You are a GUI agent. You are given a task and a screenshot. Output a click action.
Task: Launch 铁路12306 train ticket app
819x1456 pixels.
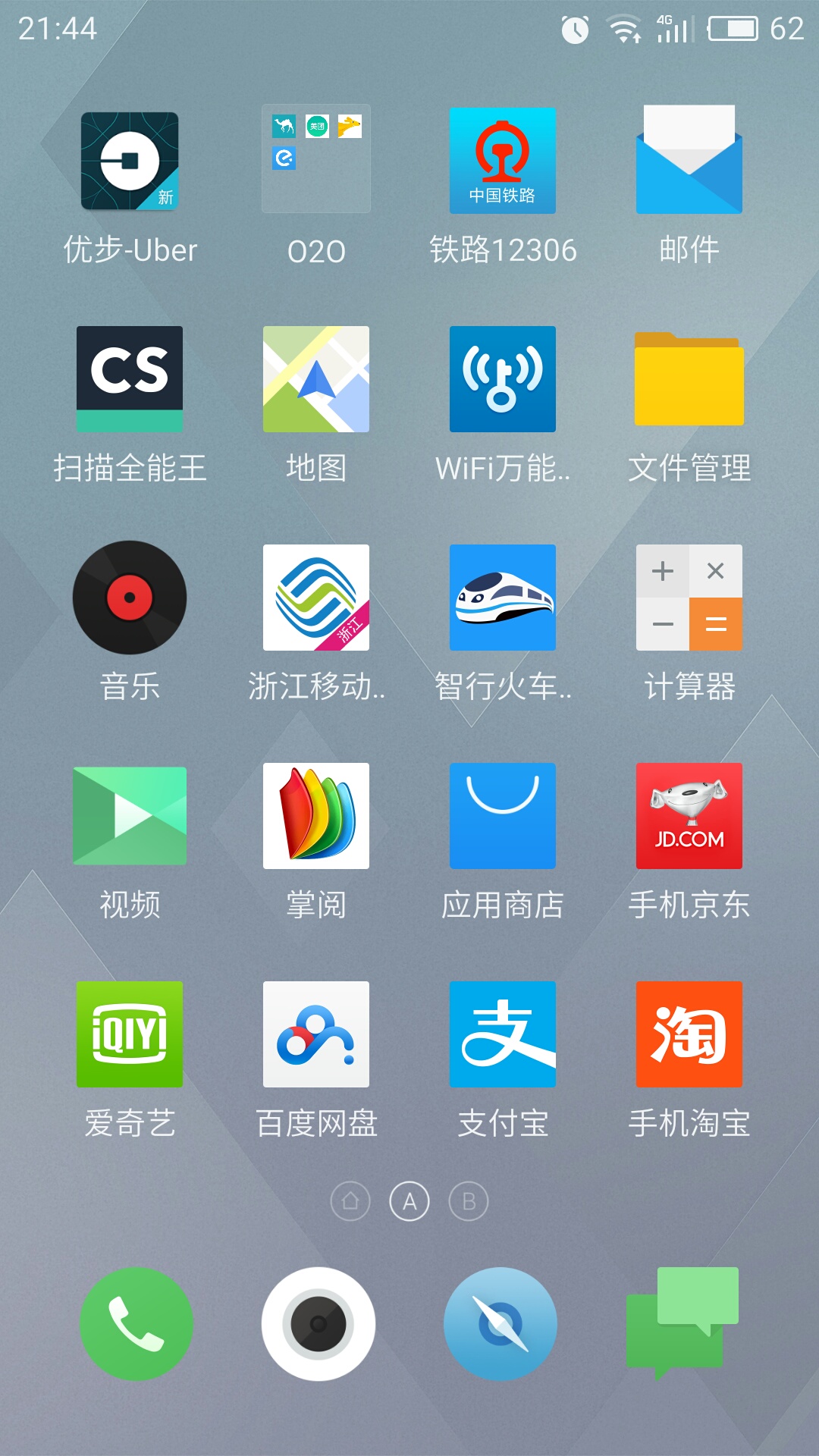pos(502,161)
